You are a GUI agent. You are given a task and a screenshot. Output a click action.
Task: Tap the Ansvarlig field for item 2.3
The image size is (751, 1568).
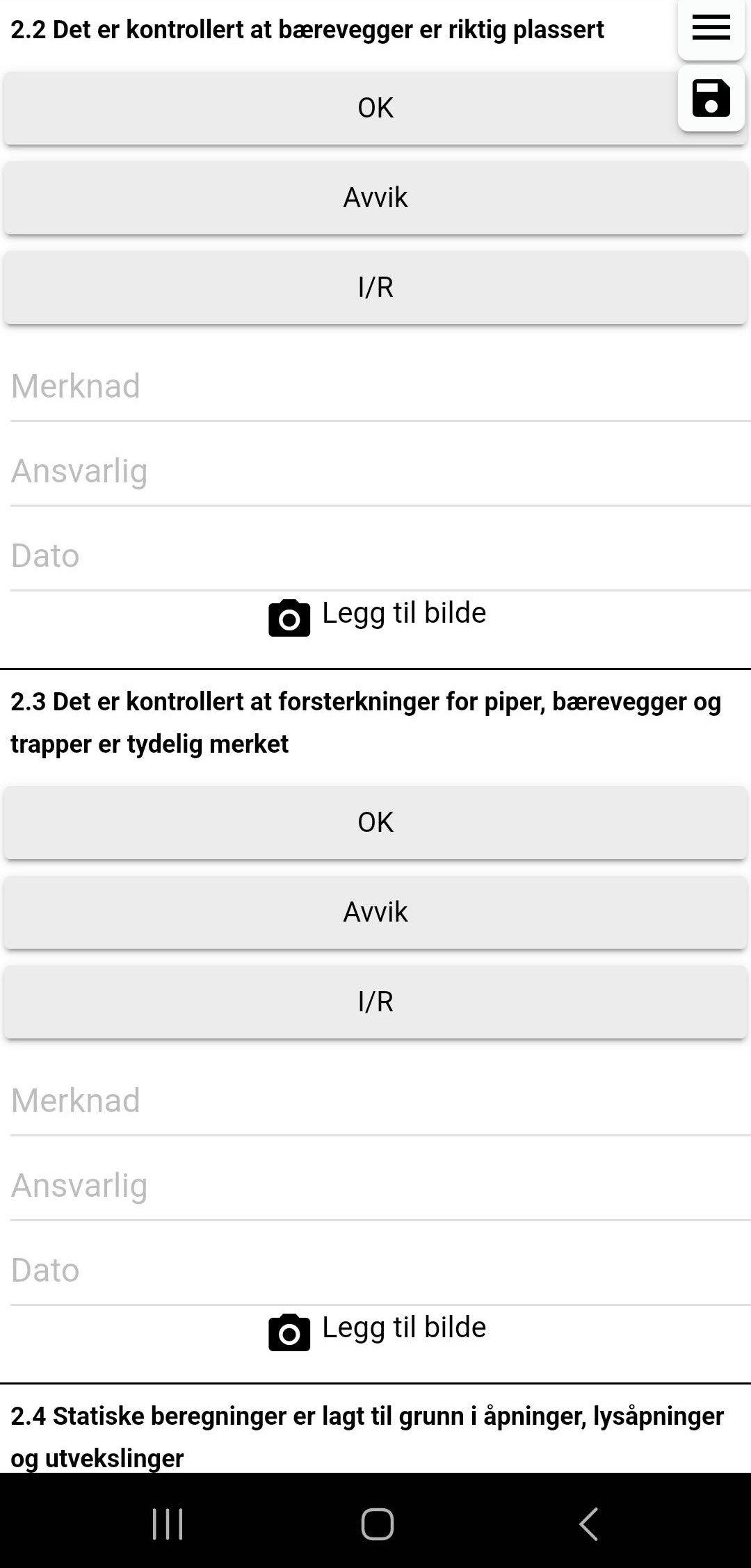coord(380,1186)
